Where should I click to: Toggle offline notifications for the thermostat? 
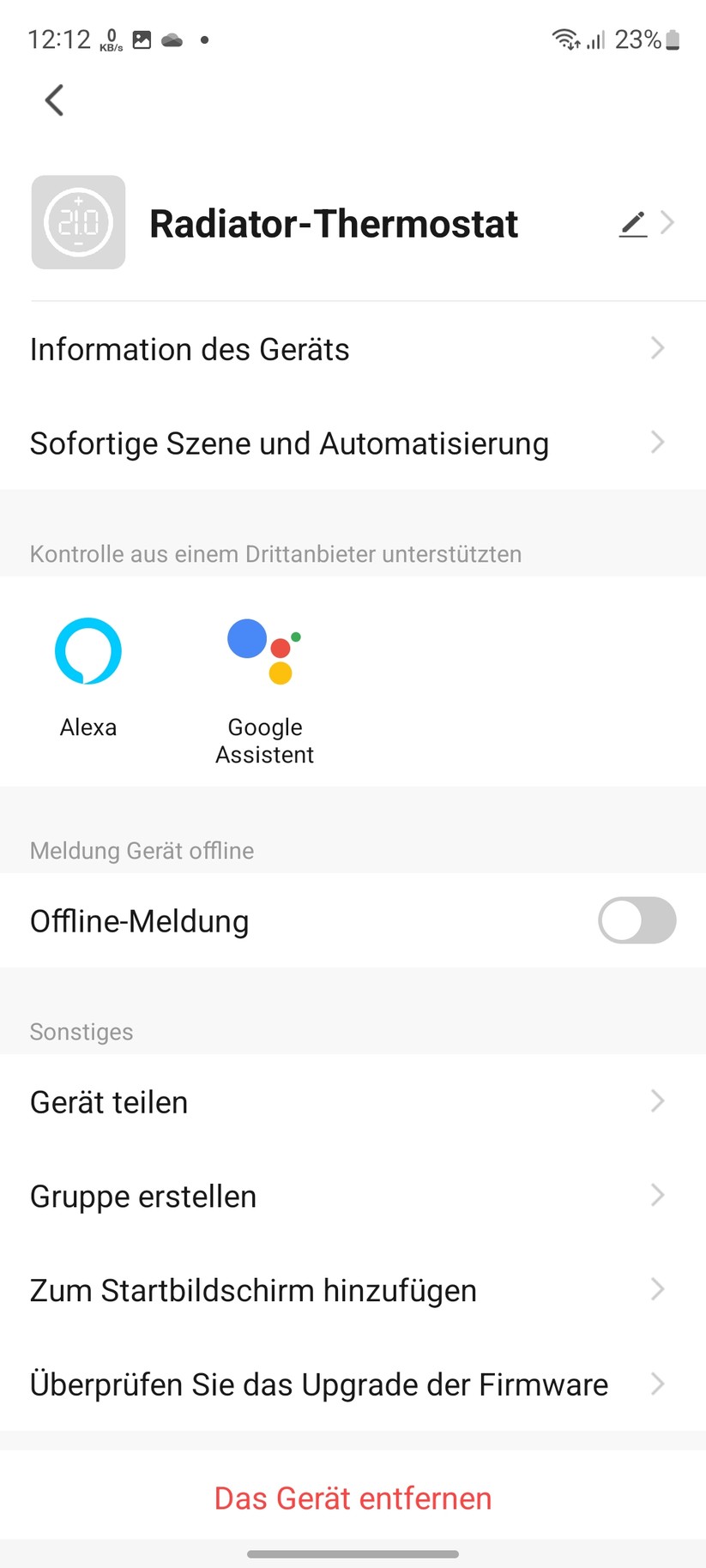click(x=636, y=920)
